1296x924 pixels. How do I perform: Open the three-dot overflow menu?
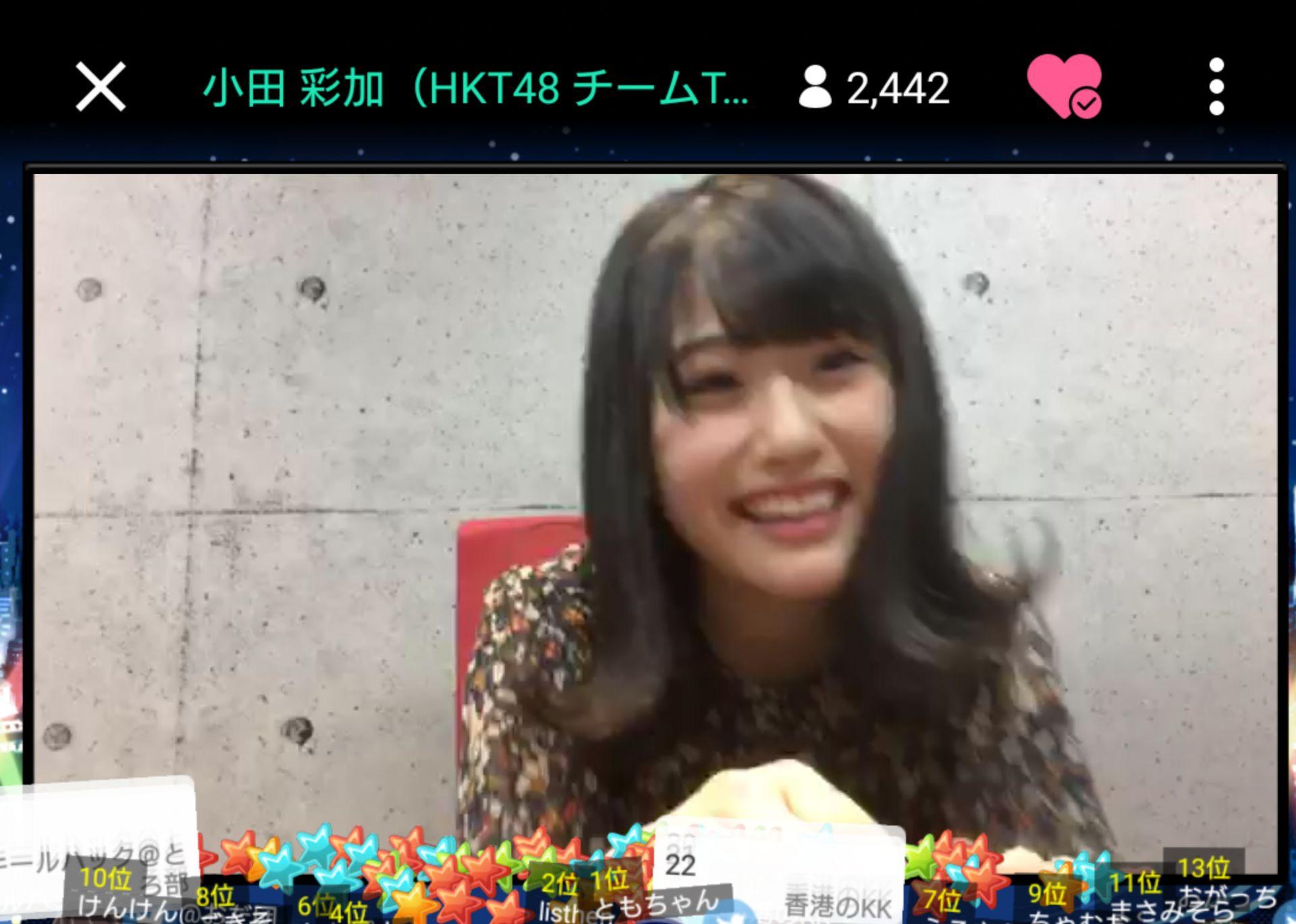1216,87
